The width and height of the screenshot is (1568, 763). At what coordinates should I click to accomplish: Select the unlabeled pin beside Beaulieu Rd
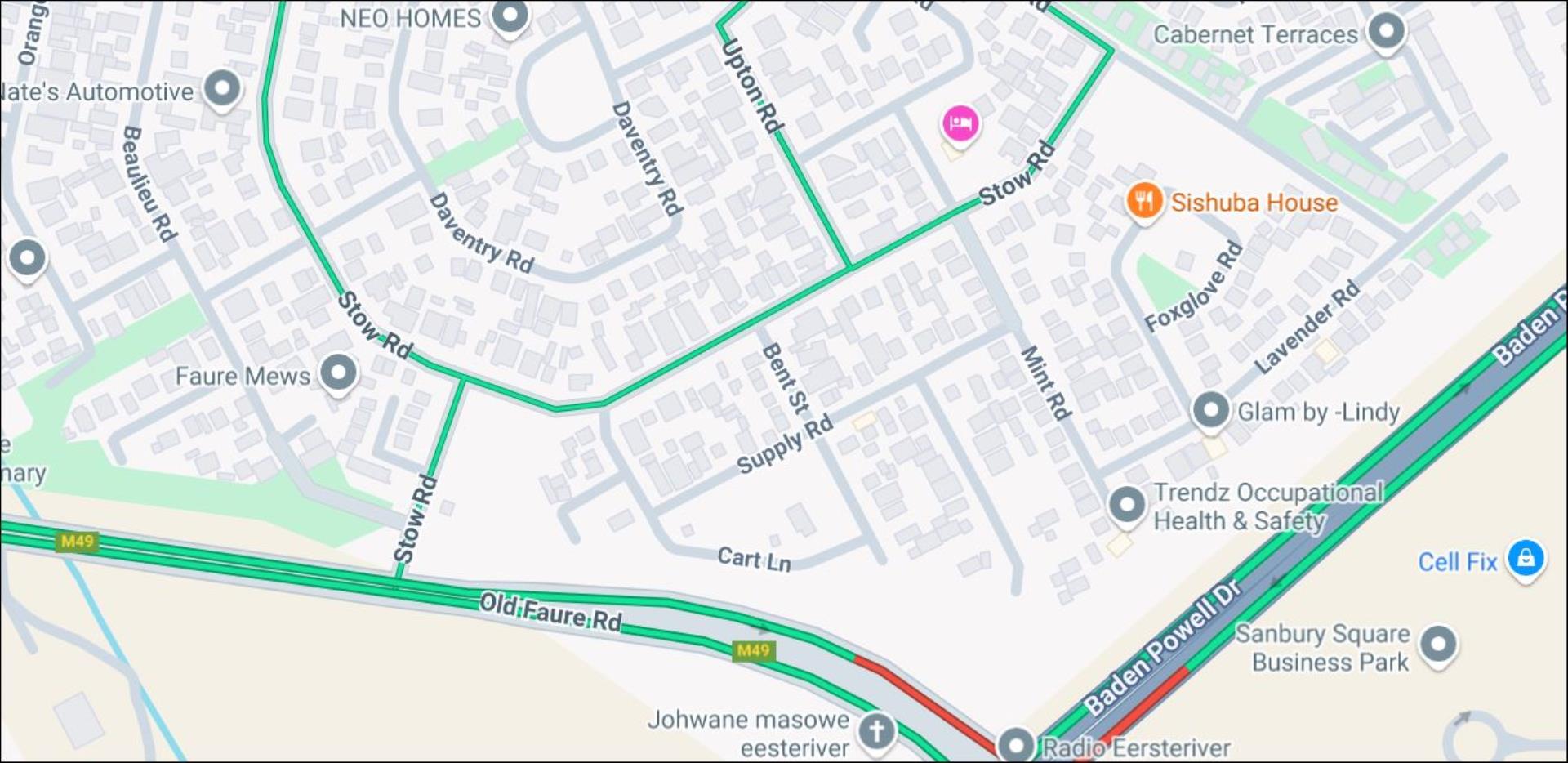[28, 258]
